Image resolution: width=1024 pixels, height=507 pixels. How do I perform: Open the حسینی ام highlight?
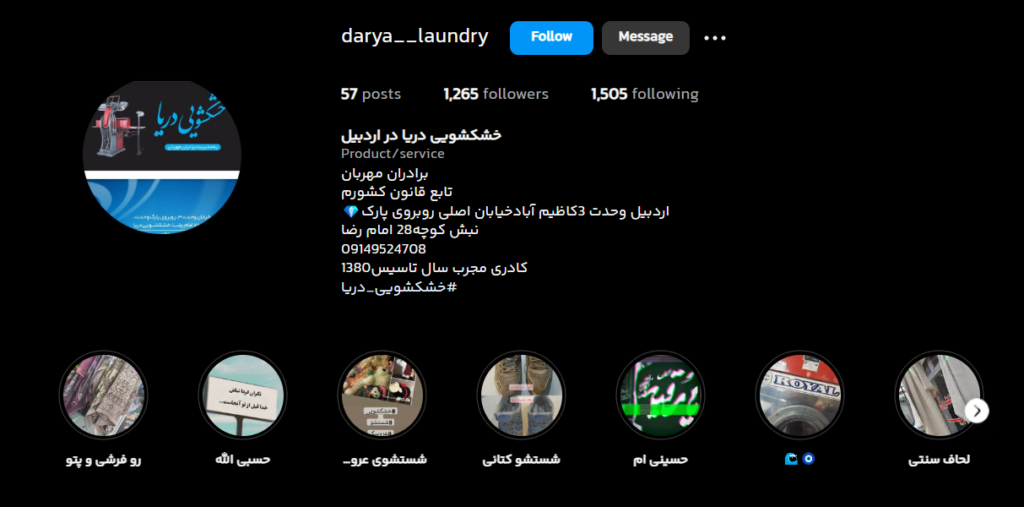[660, 395]
